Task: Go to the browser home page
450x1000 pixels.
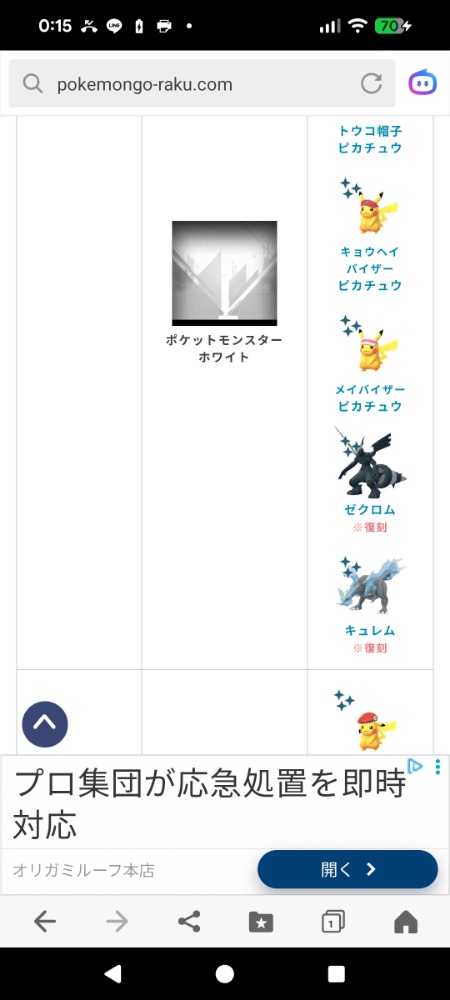Action: [x=405, y=922]
